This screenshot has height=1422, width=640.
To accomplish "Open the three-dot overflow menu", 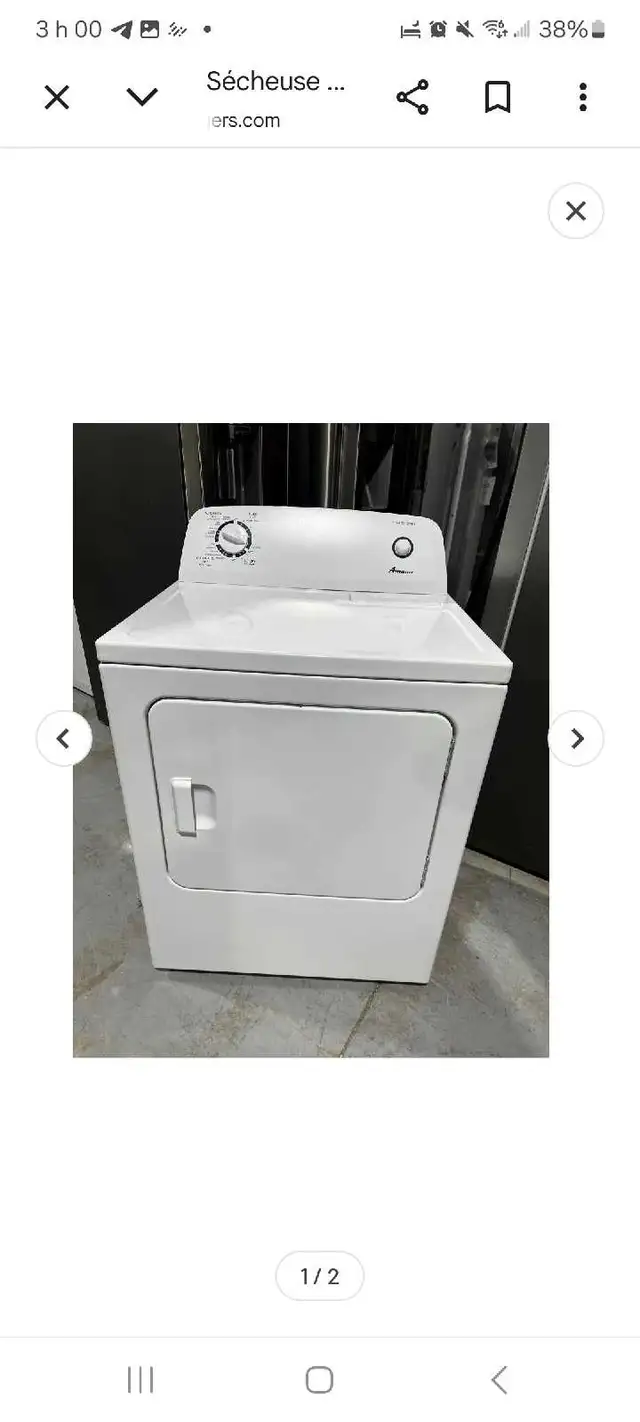I will coord(583,97).
